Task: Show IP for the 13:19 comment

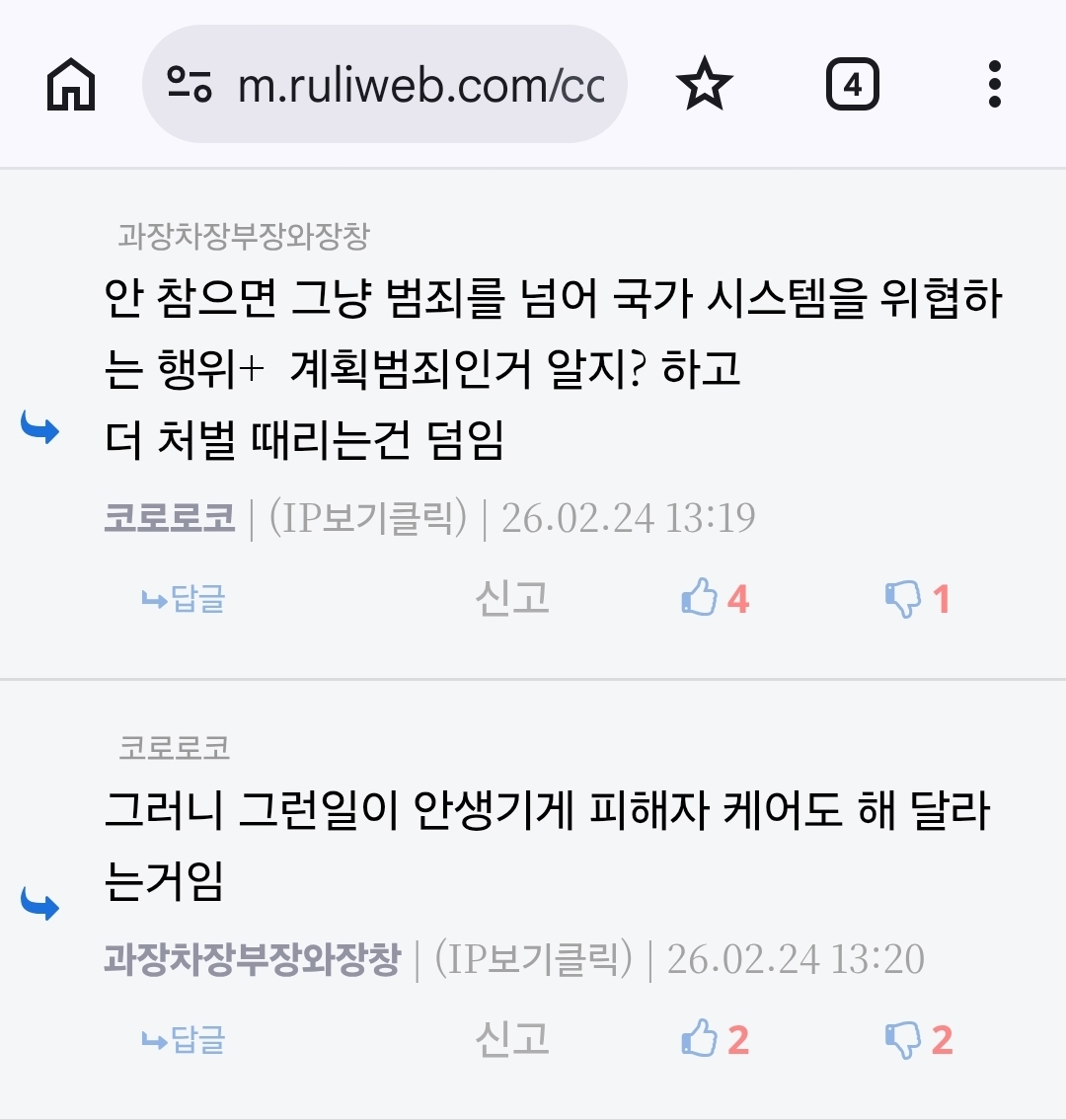Action: pos(367,517)
